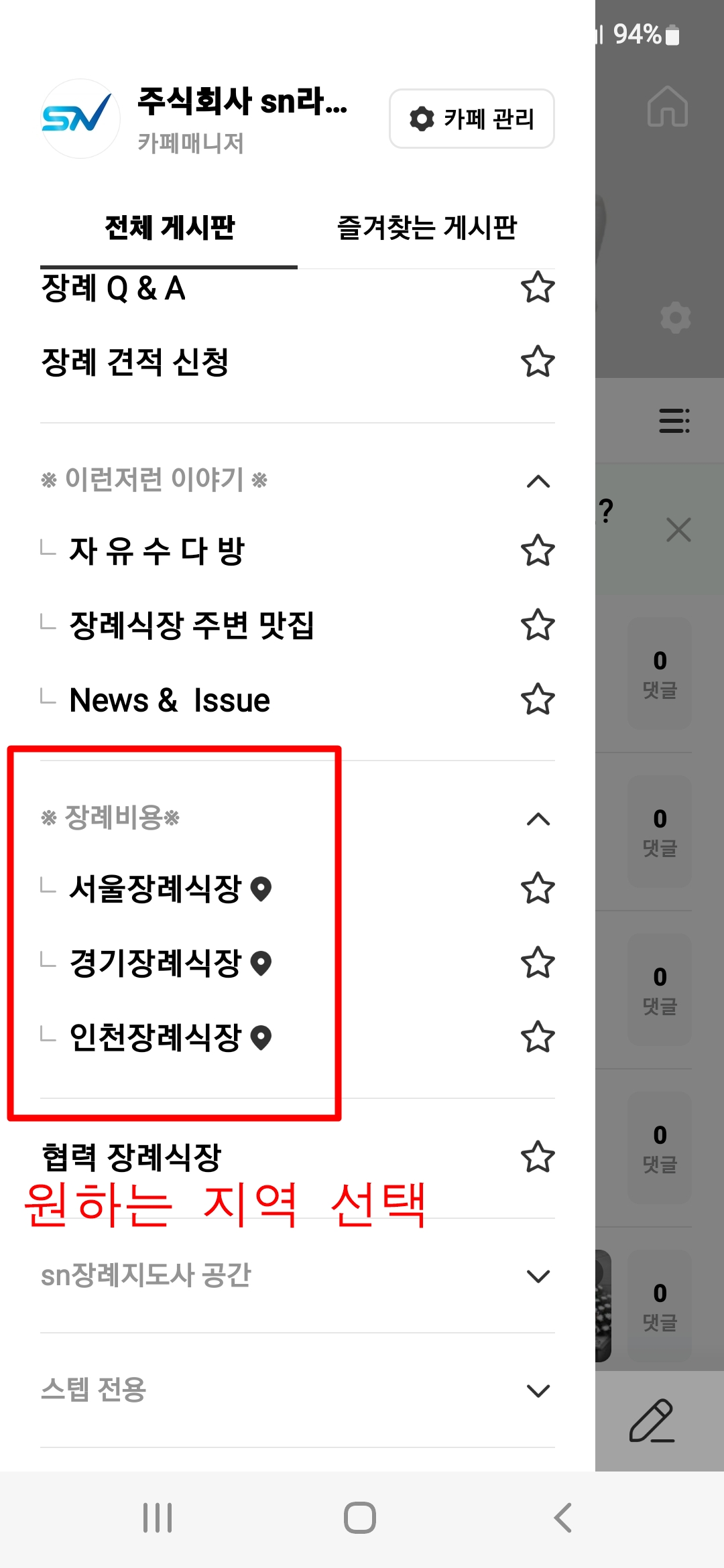The width and height of the screenshot is (724, 1568).
Task: Collapse the 이런저런 이야기 section
Action: coord(538,481)
